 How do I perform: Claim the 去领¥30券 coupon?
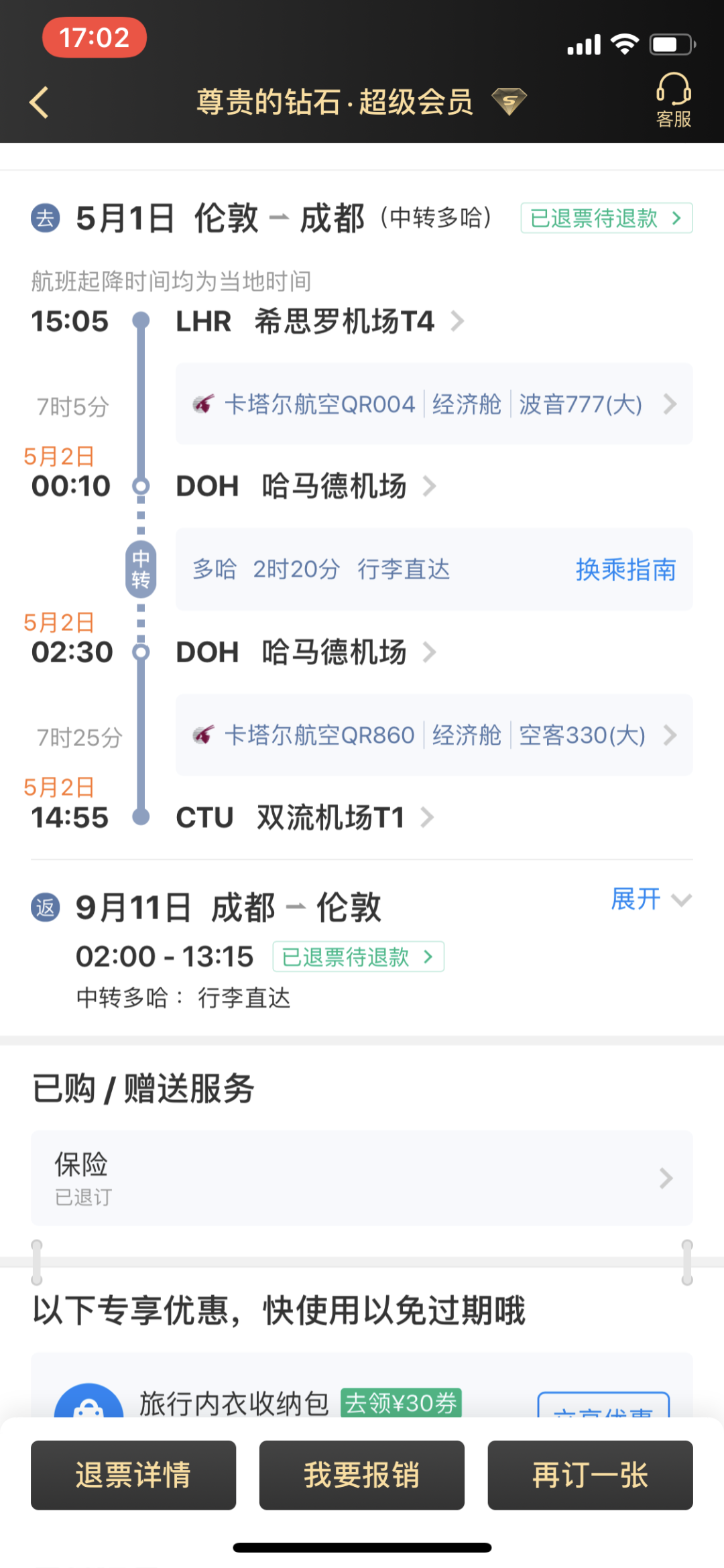click(x=401, y=1402)
